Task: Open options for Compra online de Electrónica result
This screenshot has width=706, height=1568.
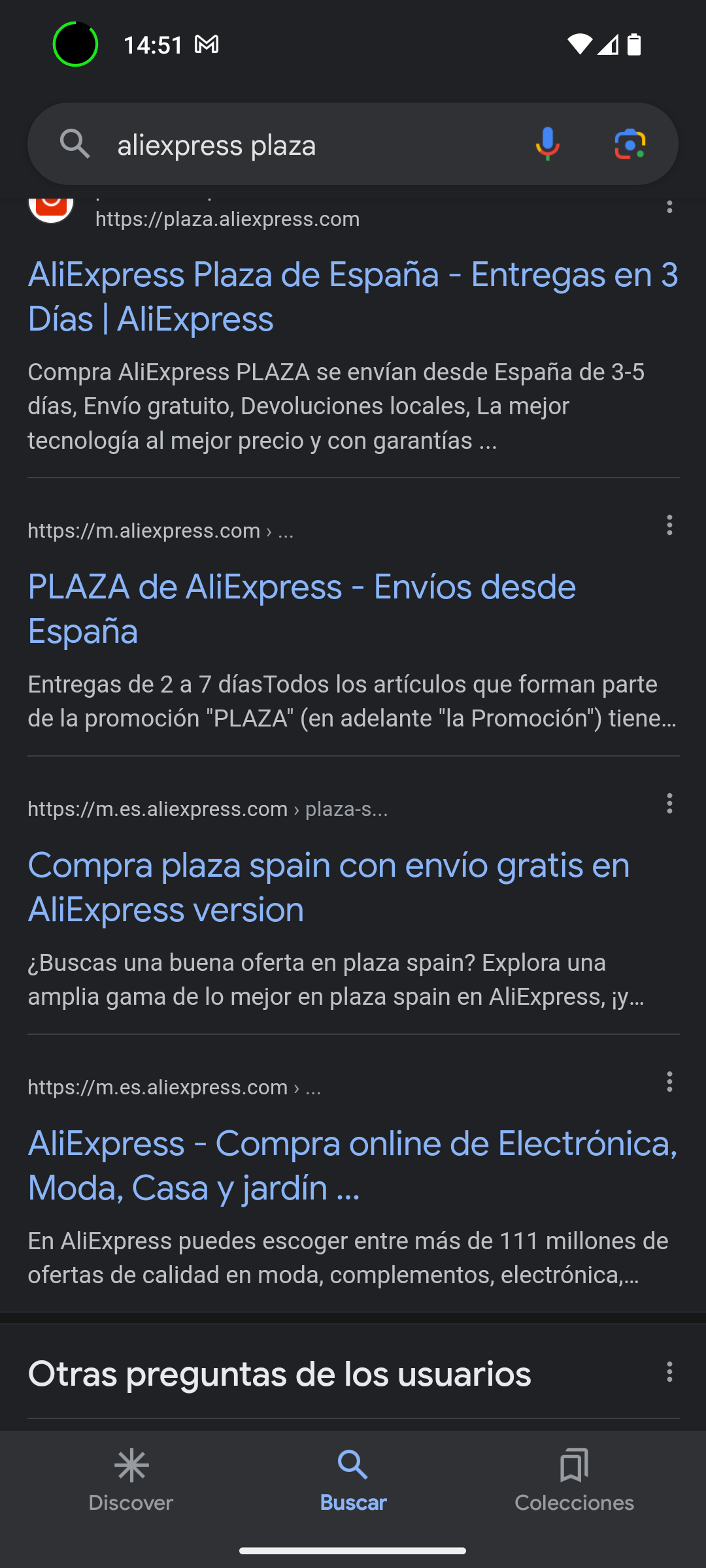Action: tap(669, 1082)
